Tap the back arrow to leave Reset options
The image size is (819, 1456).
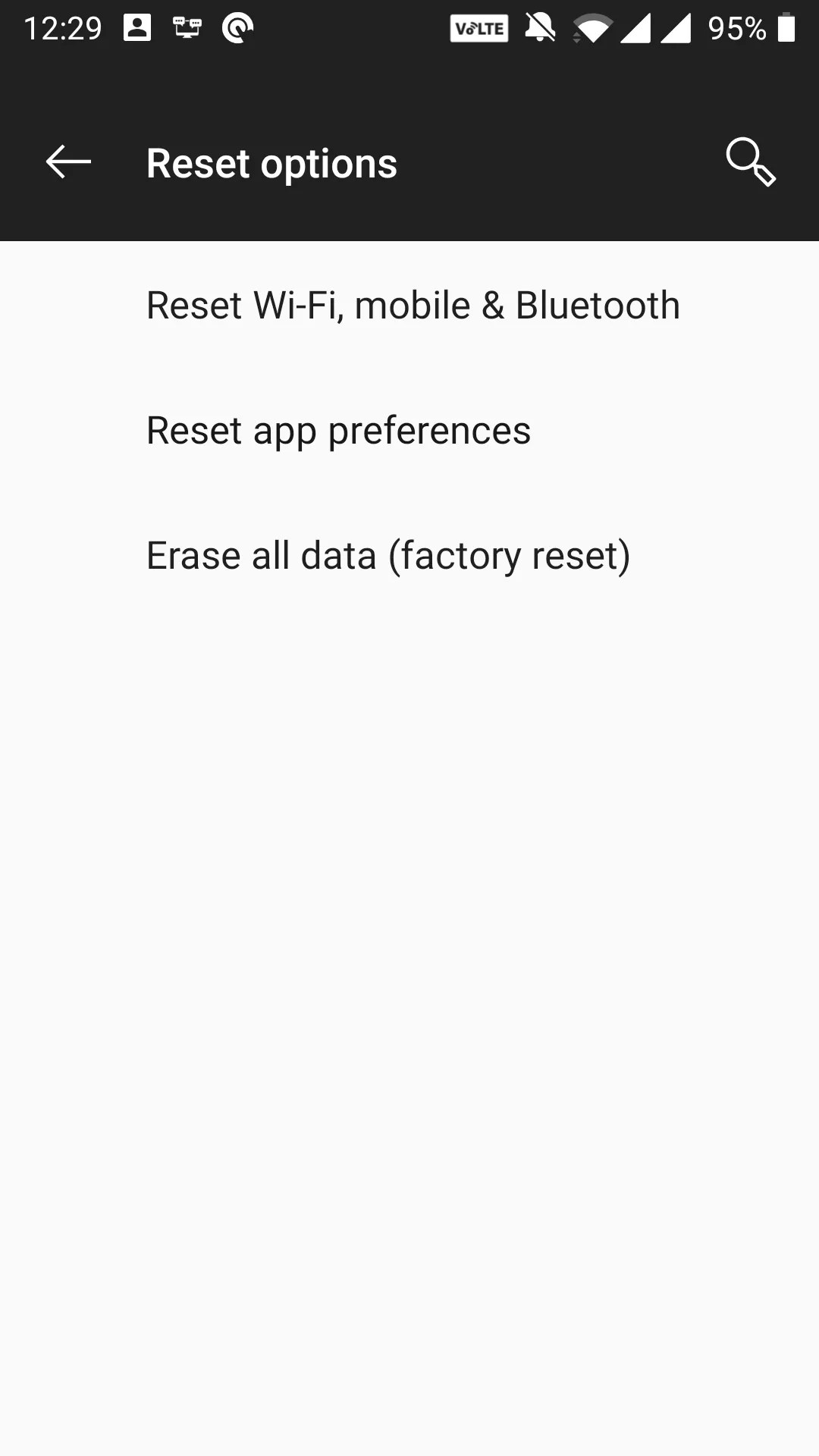pyautogui.click(x=67, y=162)
